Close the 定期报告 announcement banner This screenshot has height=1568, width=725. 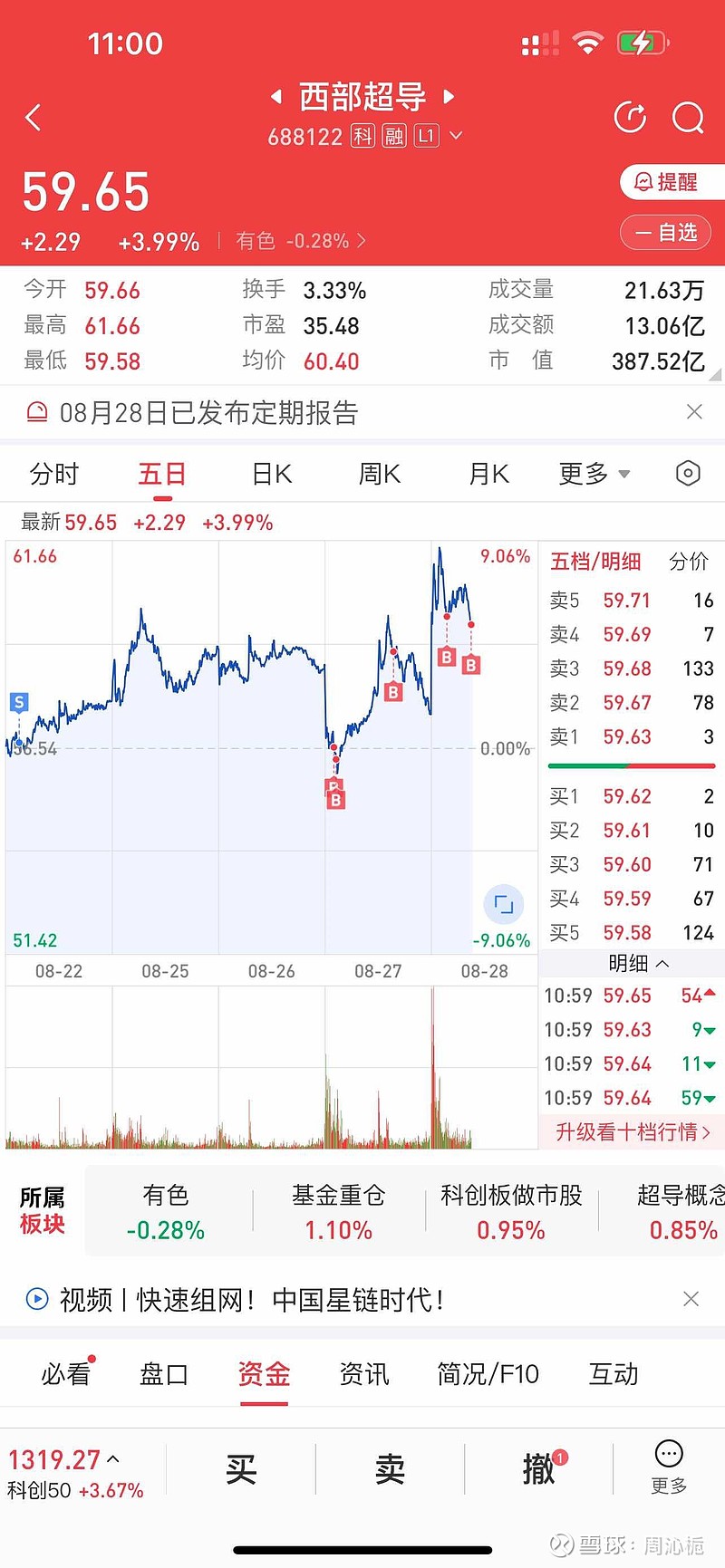click(x=693, y=412)
